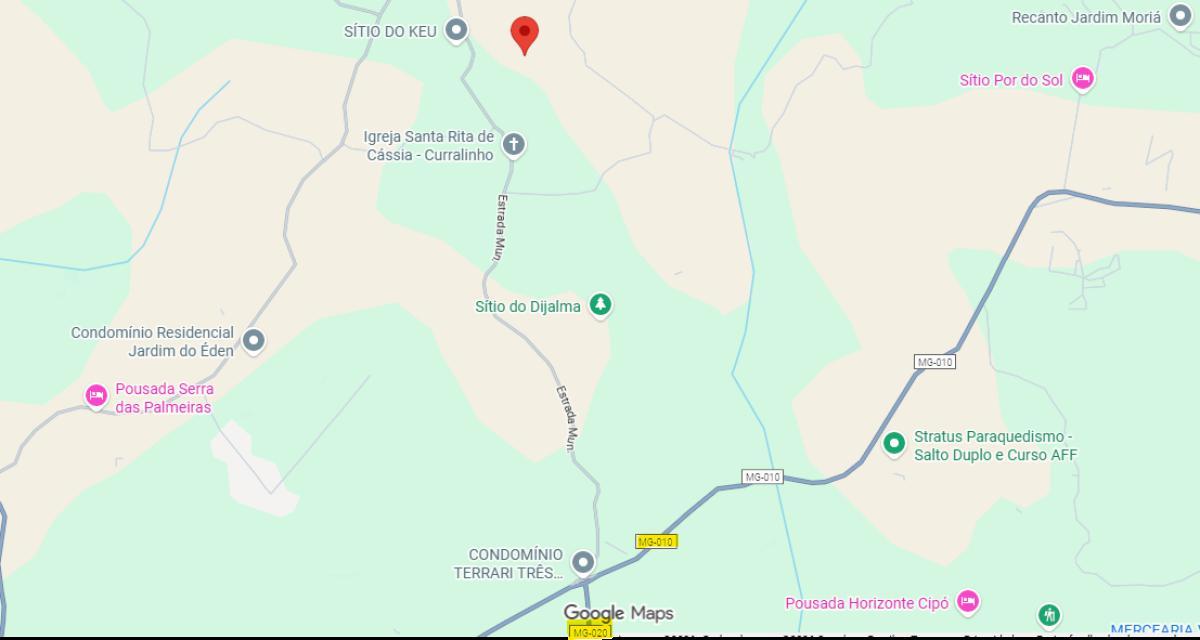Screen dimensions: 1200x640
Task: Select the Stratus Paraquedismo marker
Action: (895, 443)
